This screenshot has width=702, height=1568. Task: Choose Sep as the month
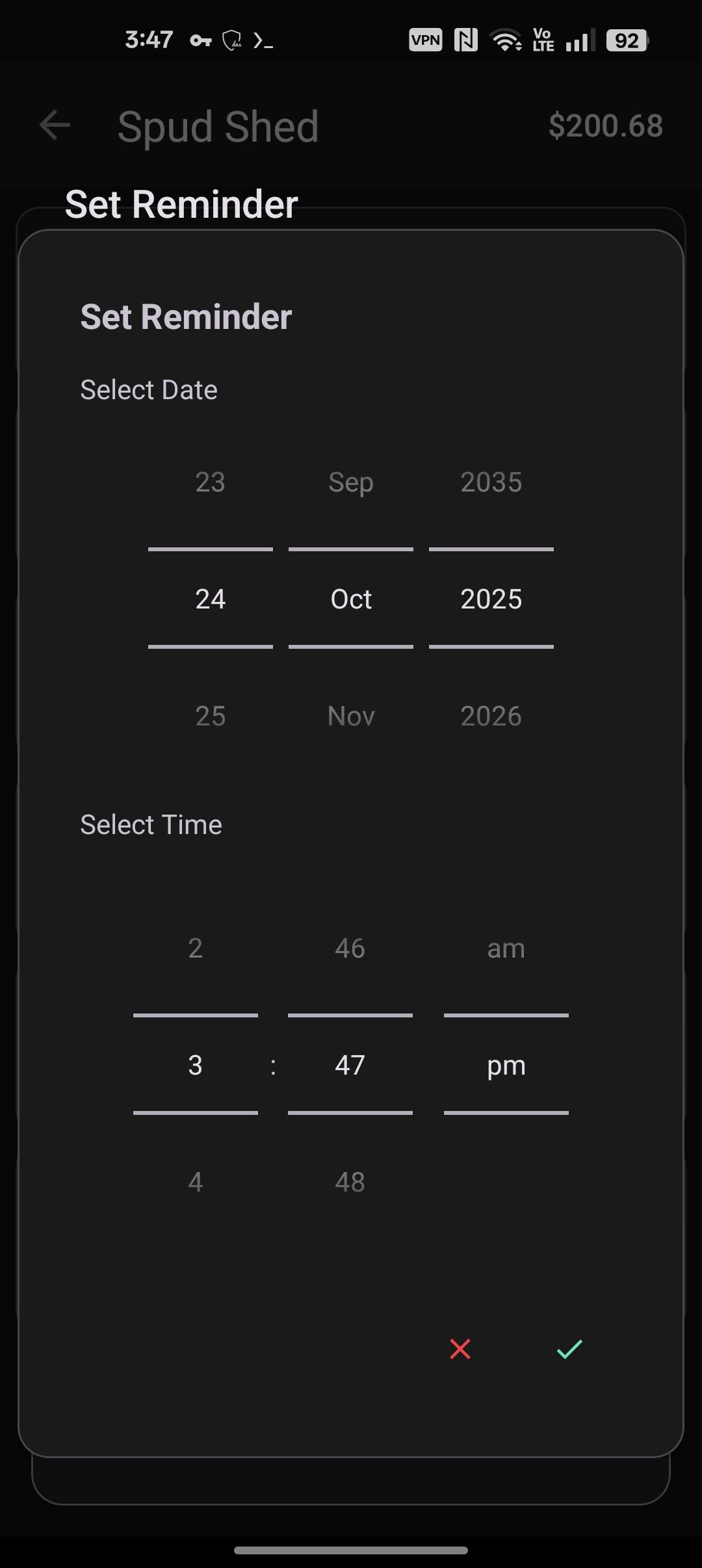(x=351, y=482)
